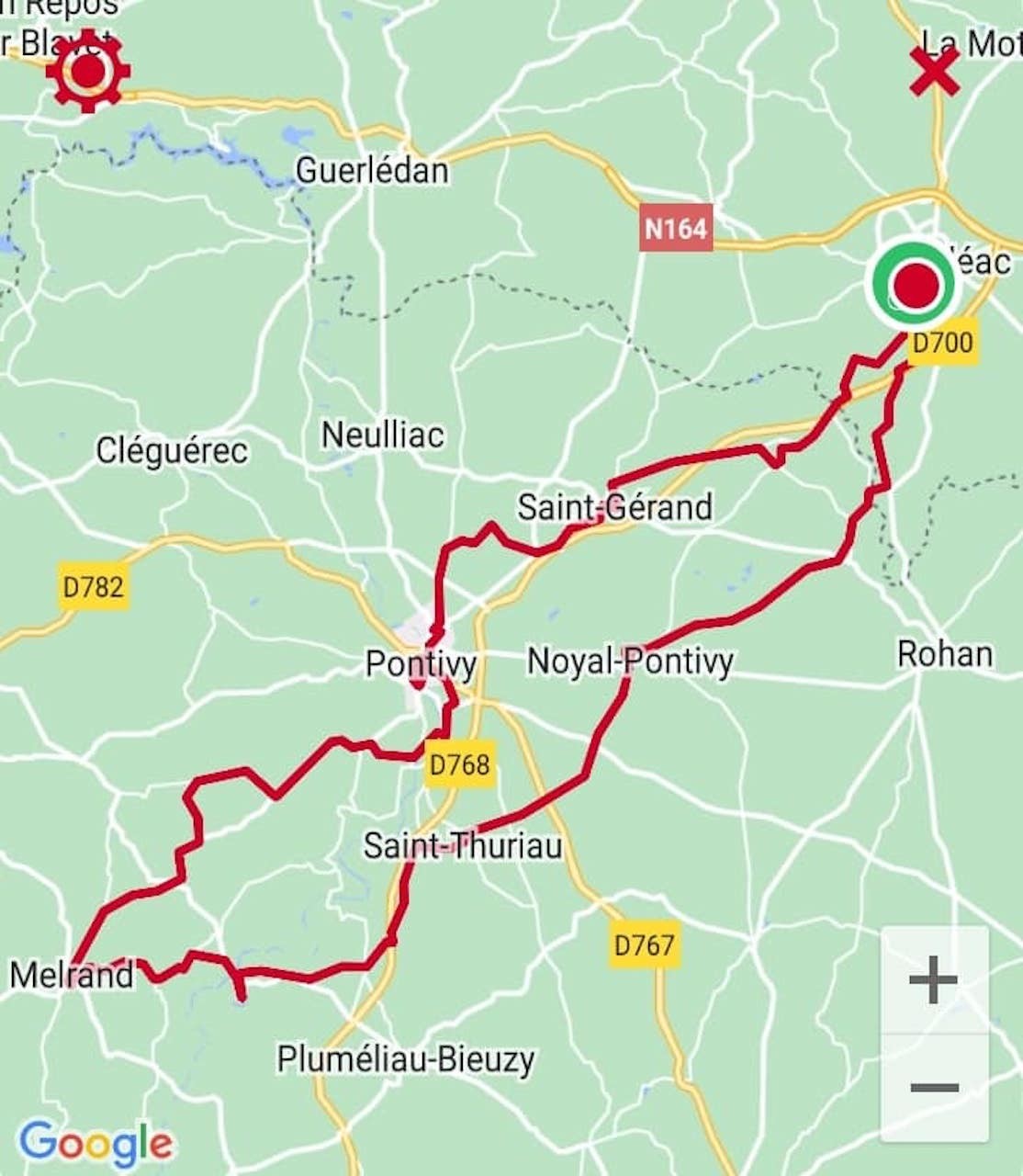Select the red X marker near La Motte

[935, 72]
